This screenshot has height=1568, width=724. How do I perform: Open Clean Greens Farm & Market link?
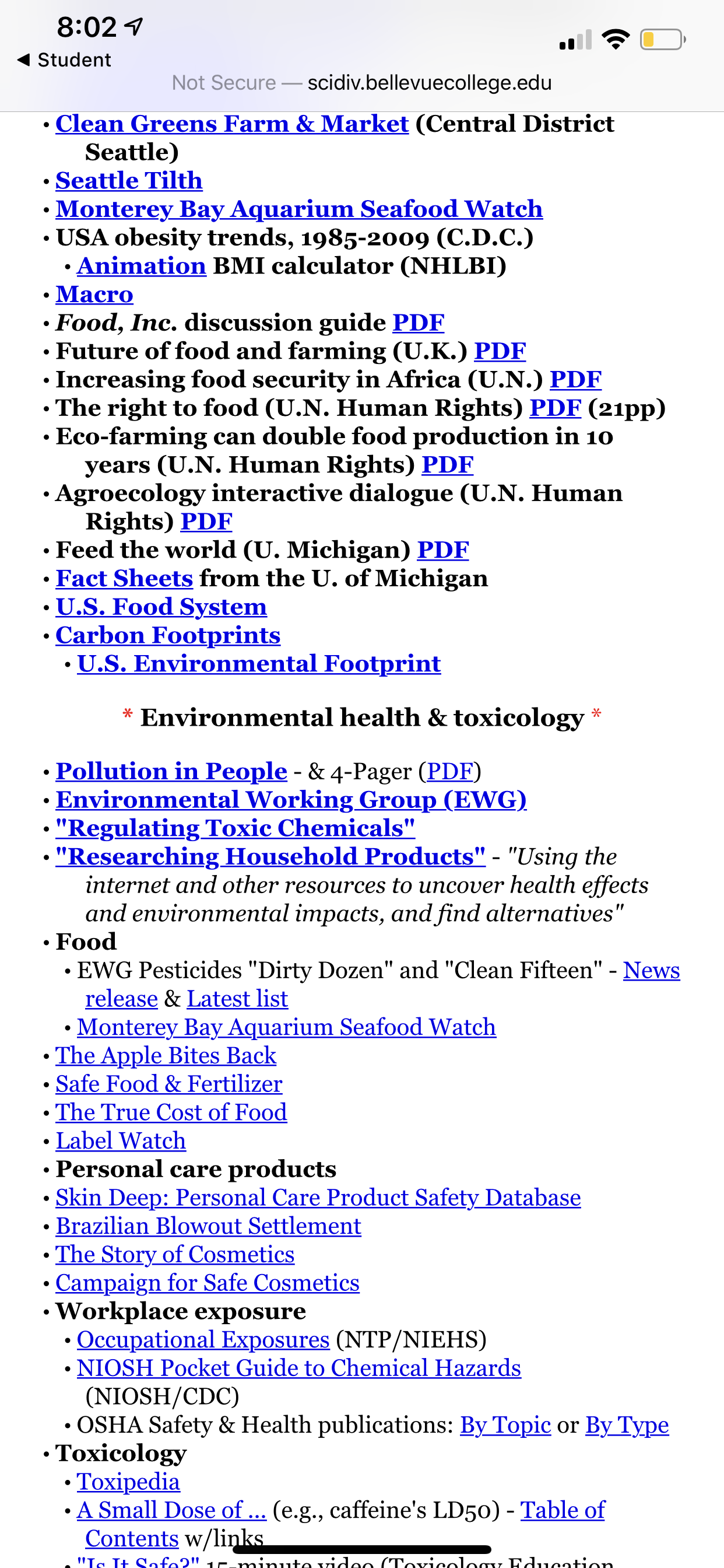point(232,124)
